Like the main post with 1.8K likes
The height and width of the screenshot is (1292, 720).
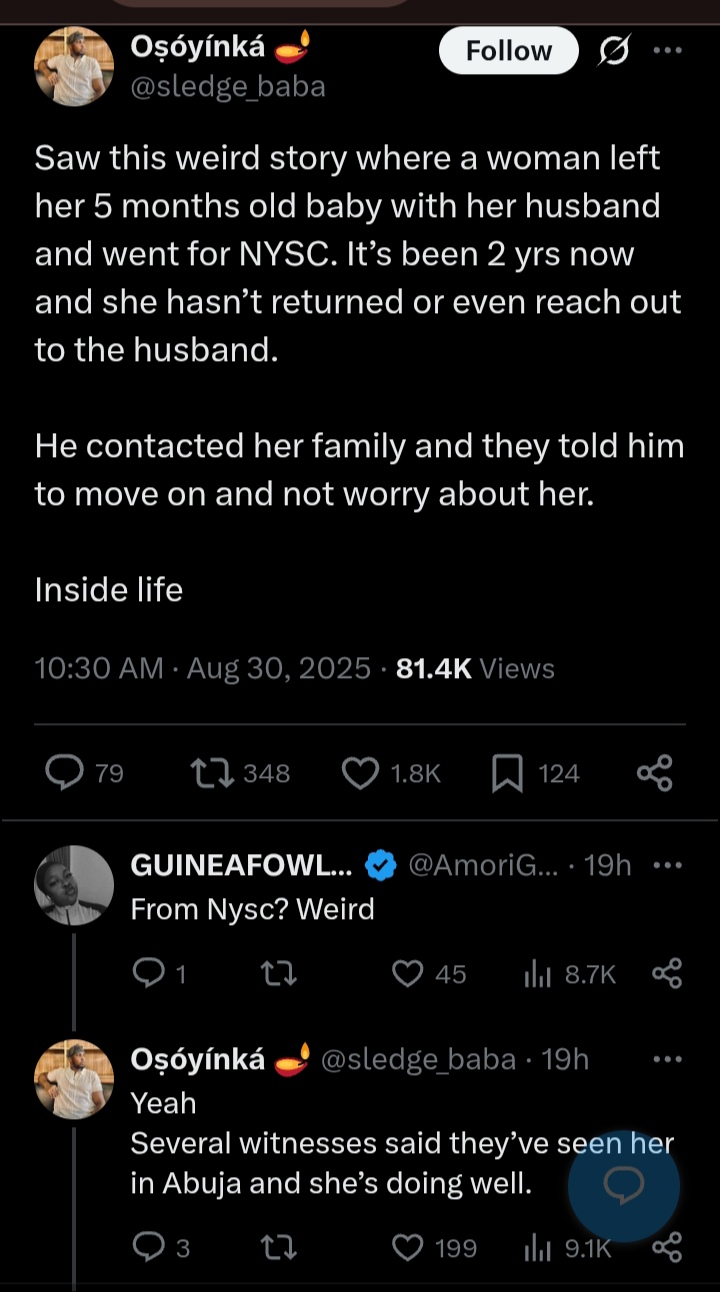click(360, 773)
